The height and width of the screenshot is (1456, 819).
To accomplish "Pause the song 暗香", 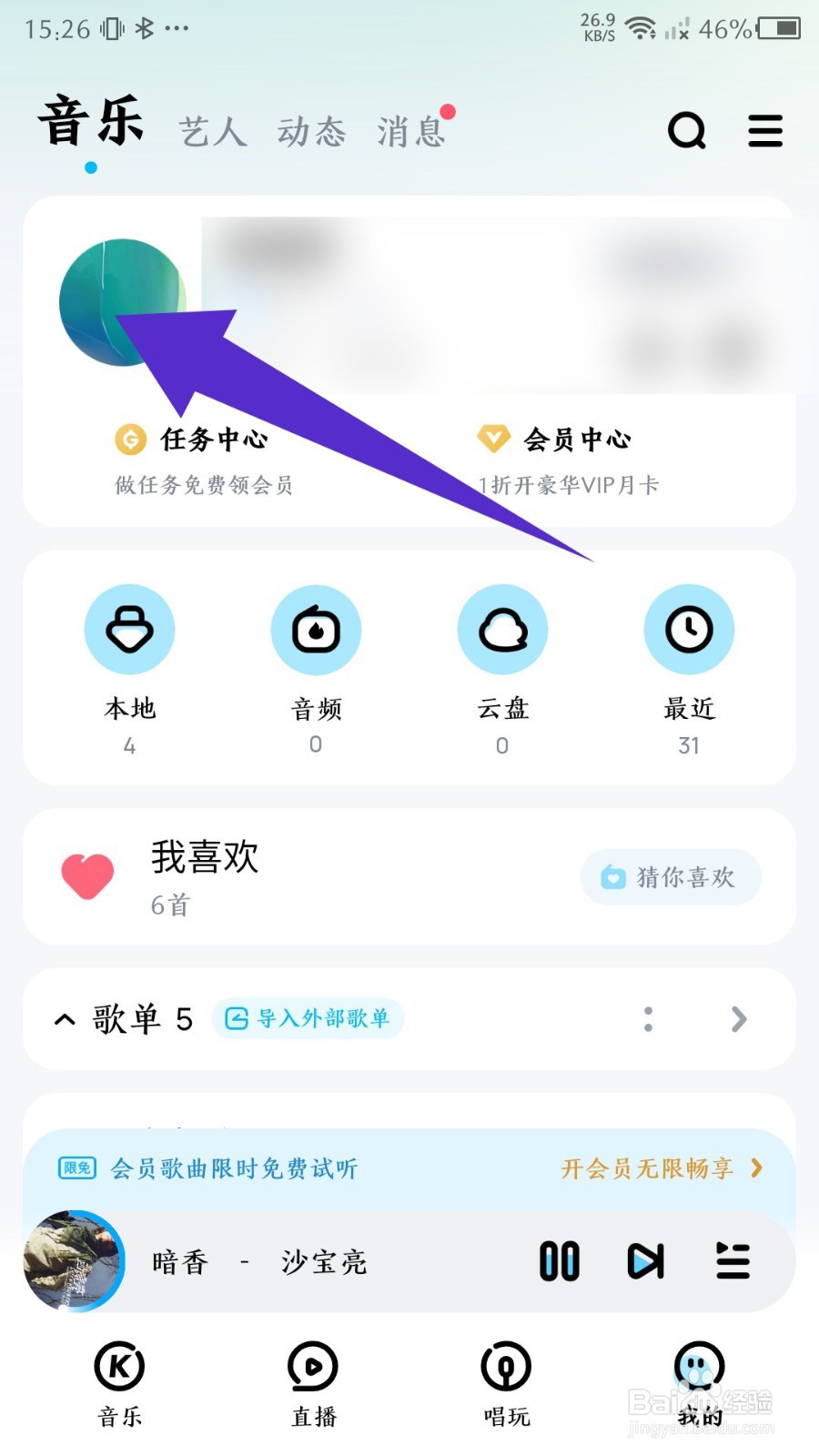I will pos(559,1262).
